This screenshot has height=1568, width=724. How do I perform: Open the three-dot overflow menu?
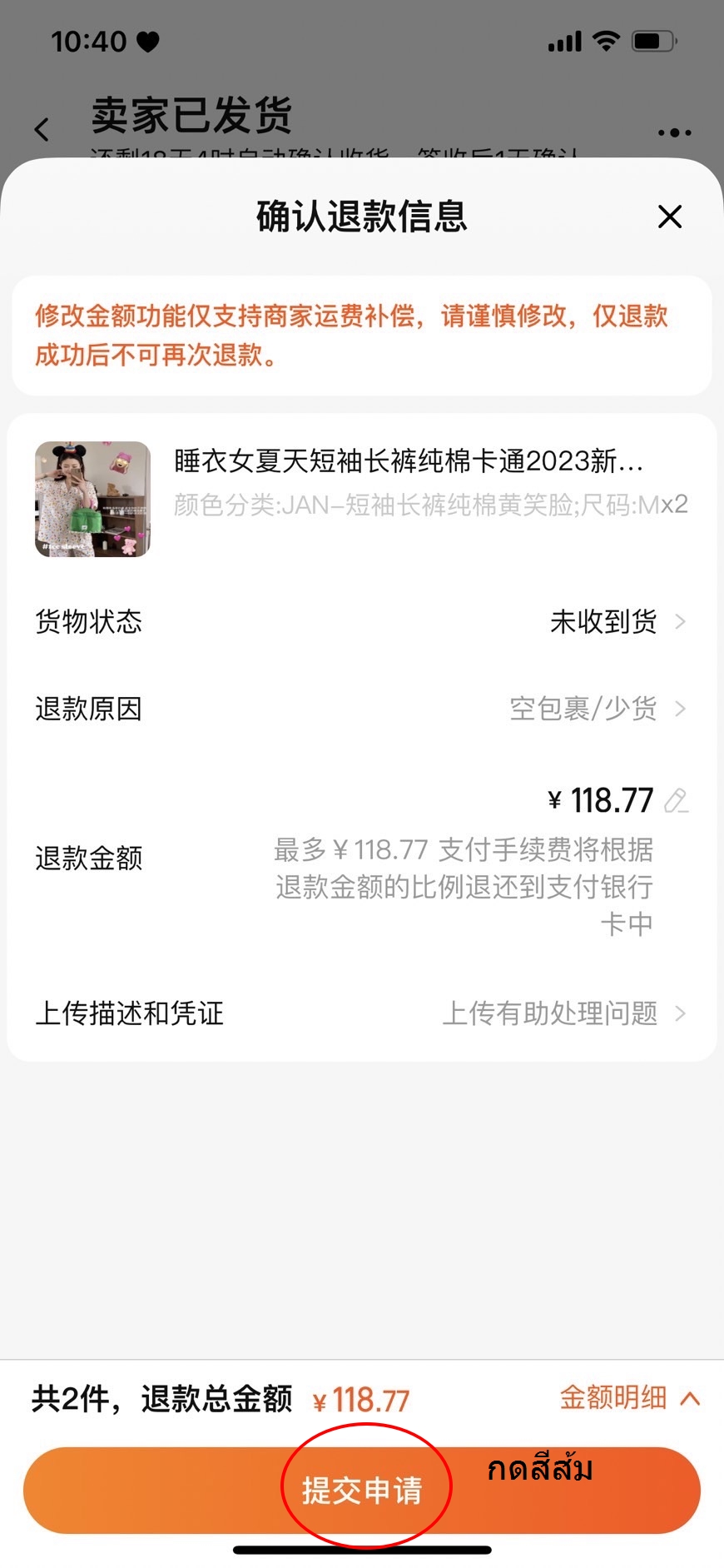(674, 132)
